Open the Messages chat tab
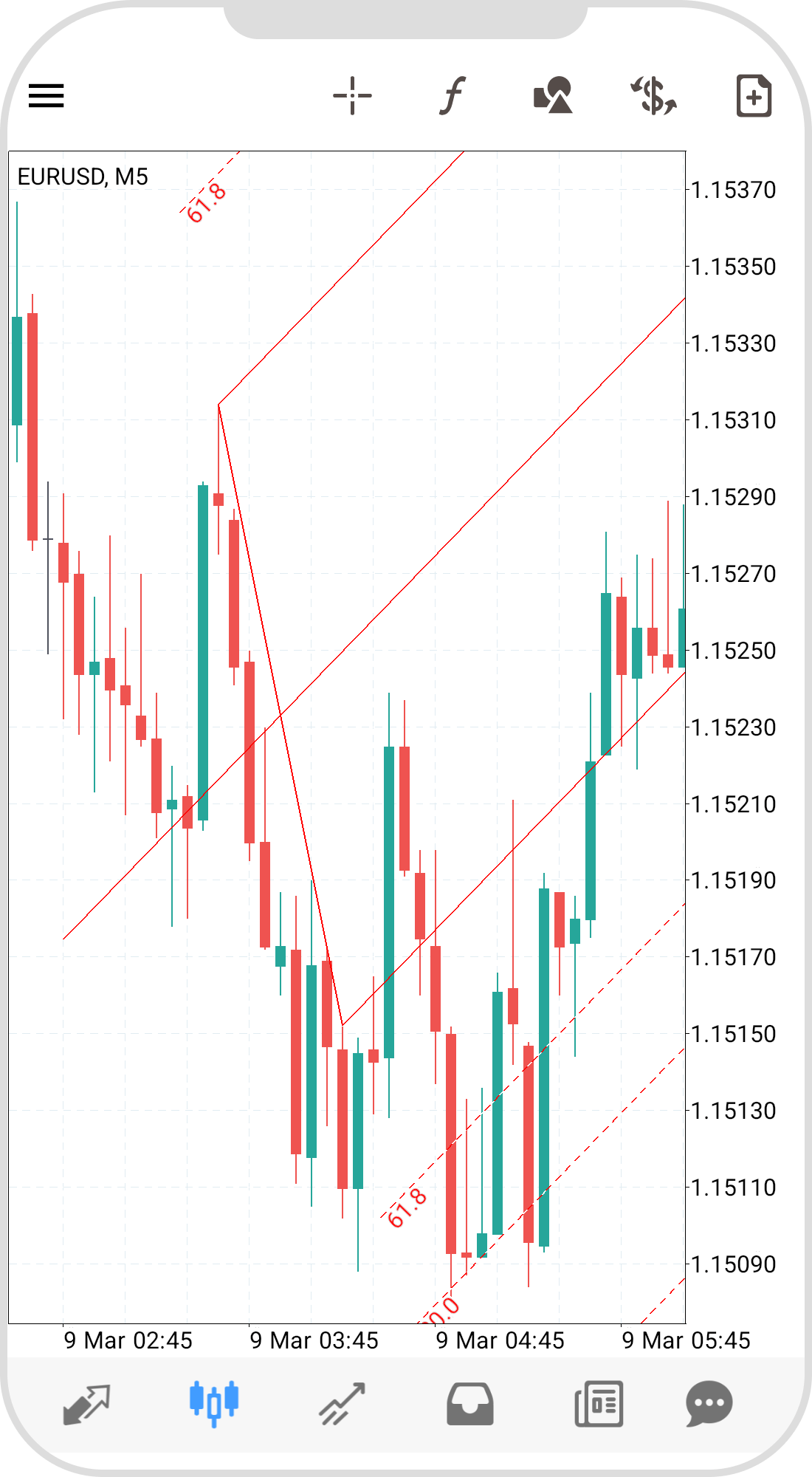The image size is (812, 1477). point(709,1403)
